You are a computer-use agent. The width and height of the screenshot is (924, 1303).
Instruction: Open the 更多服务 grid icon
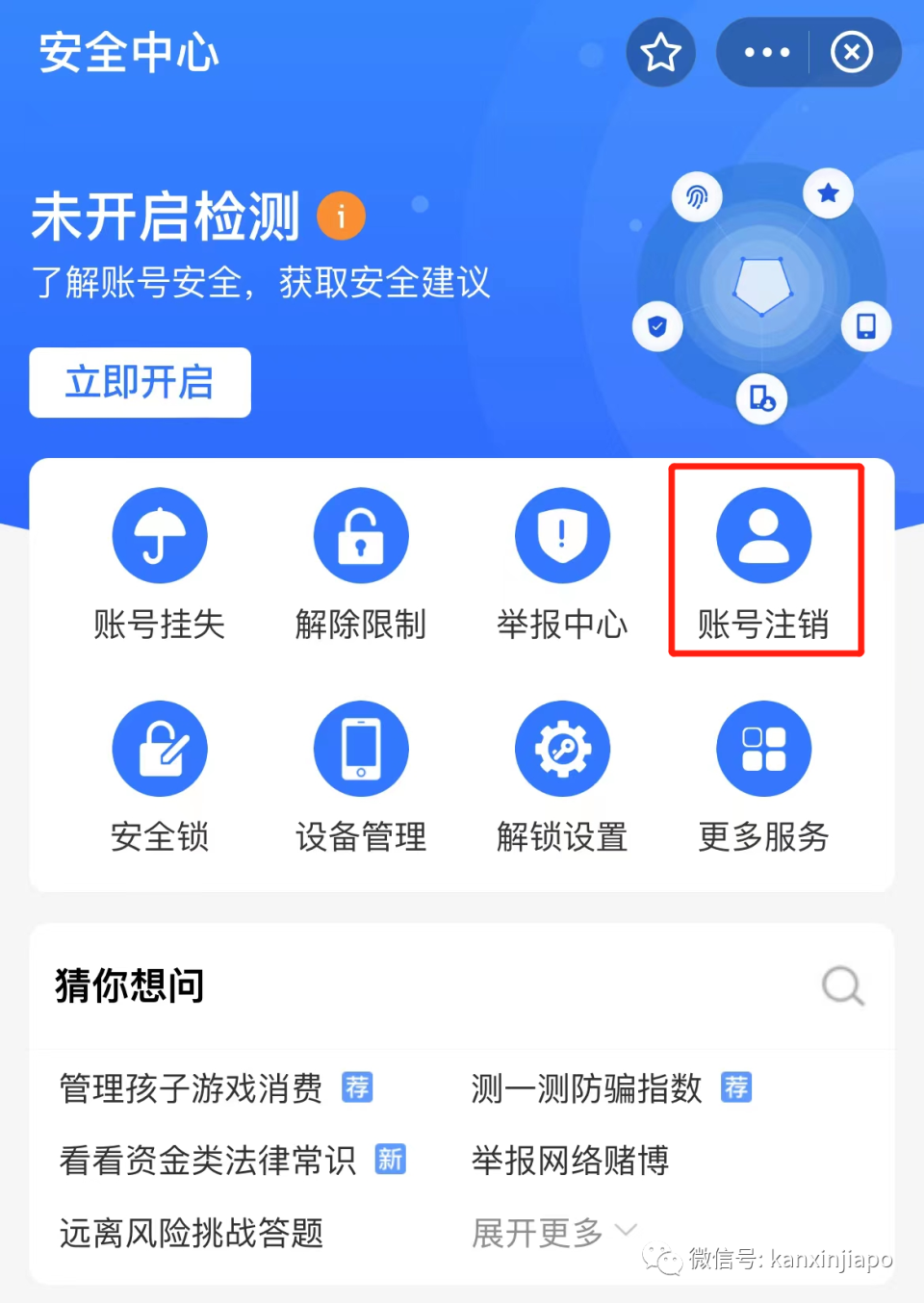tap(763, 749)
